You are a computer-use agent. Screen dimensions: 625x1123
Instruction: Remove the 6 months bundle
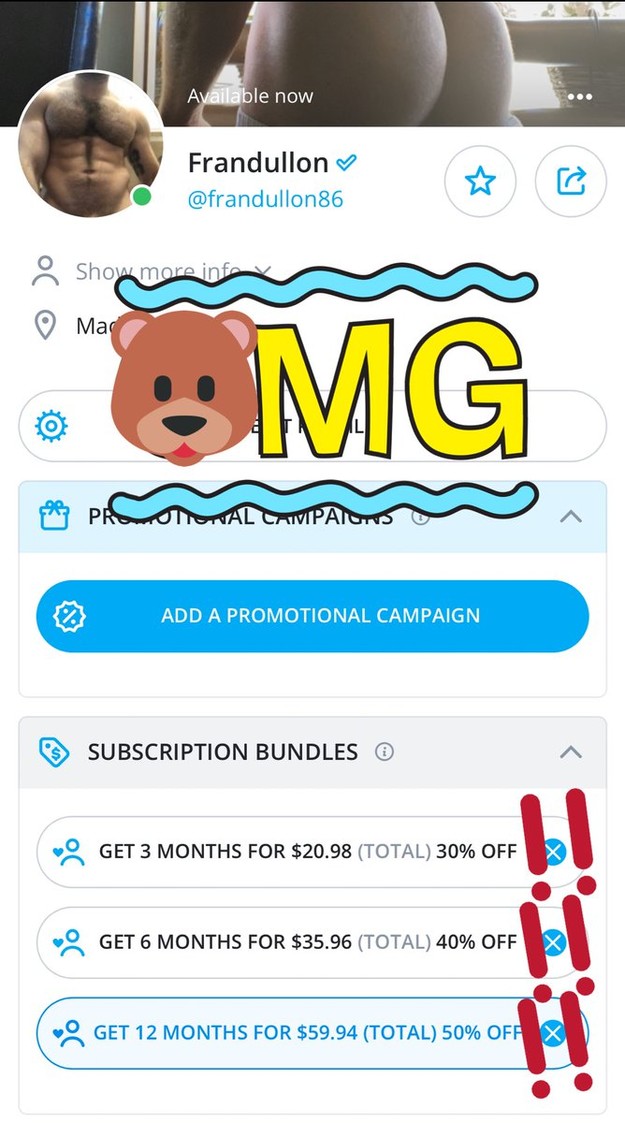[x=553, y=942]
